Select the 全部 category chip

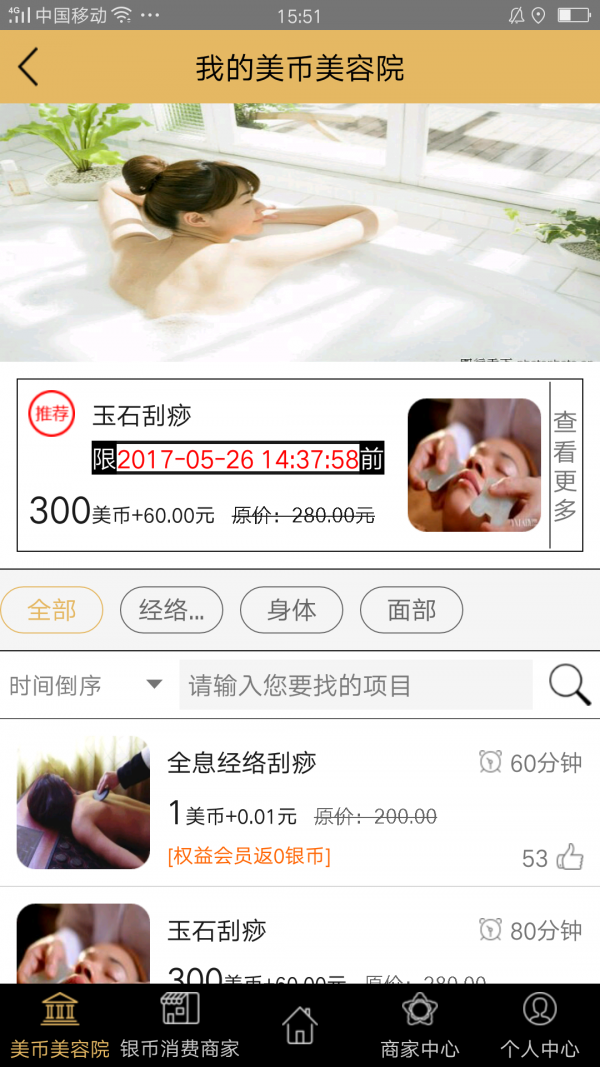pos(52,610)
